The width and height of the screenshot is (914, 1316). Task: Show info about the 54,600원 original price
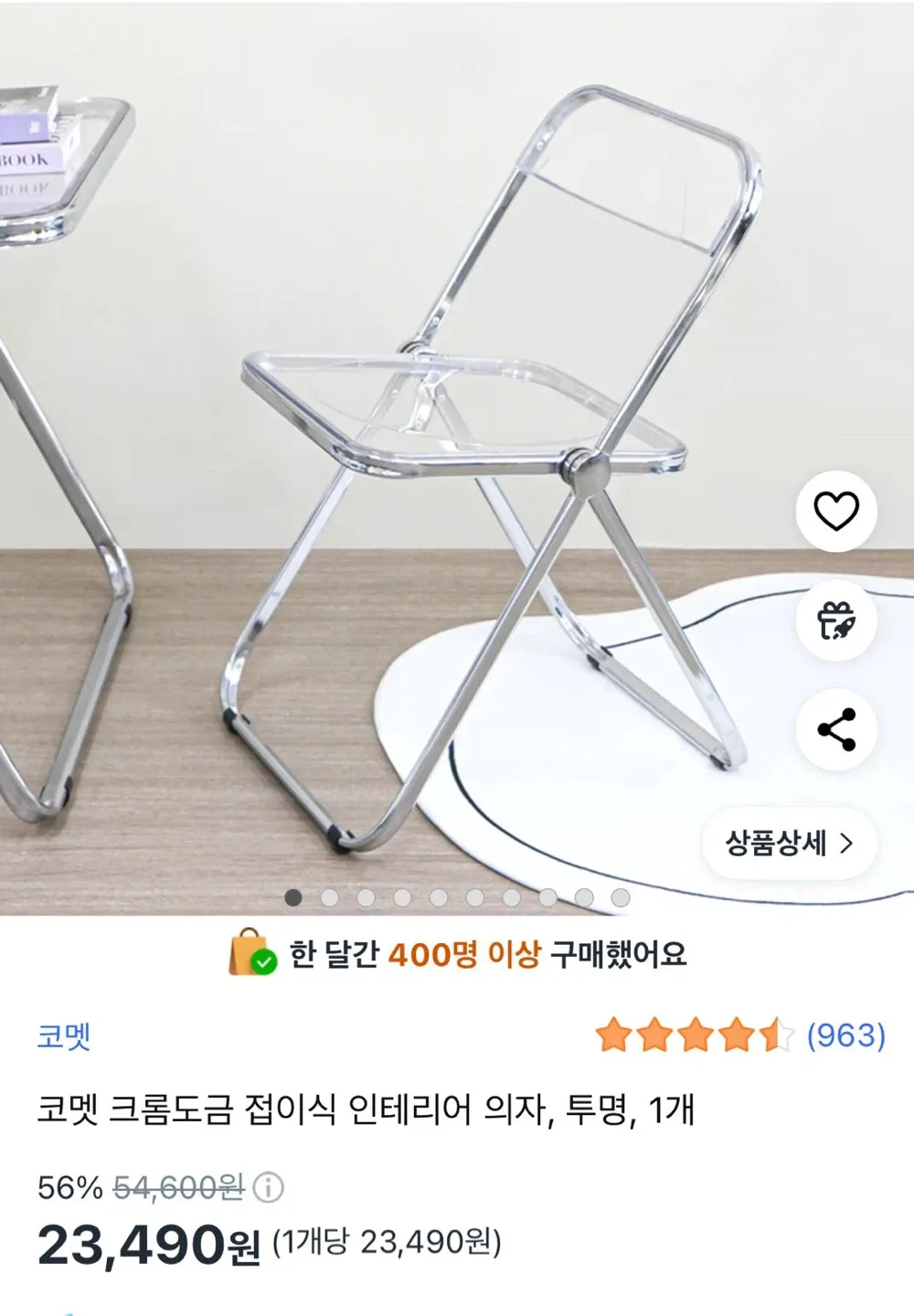click(269, 1188)
